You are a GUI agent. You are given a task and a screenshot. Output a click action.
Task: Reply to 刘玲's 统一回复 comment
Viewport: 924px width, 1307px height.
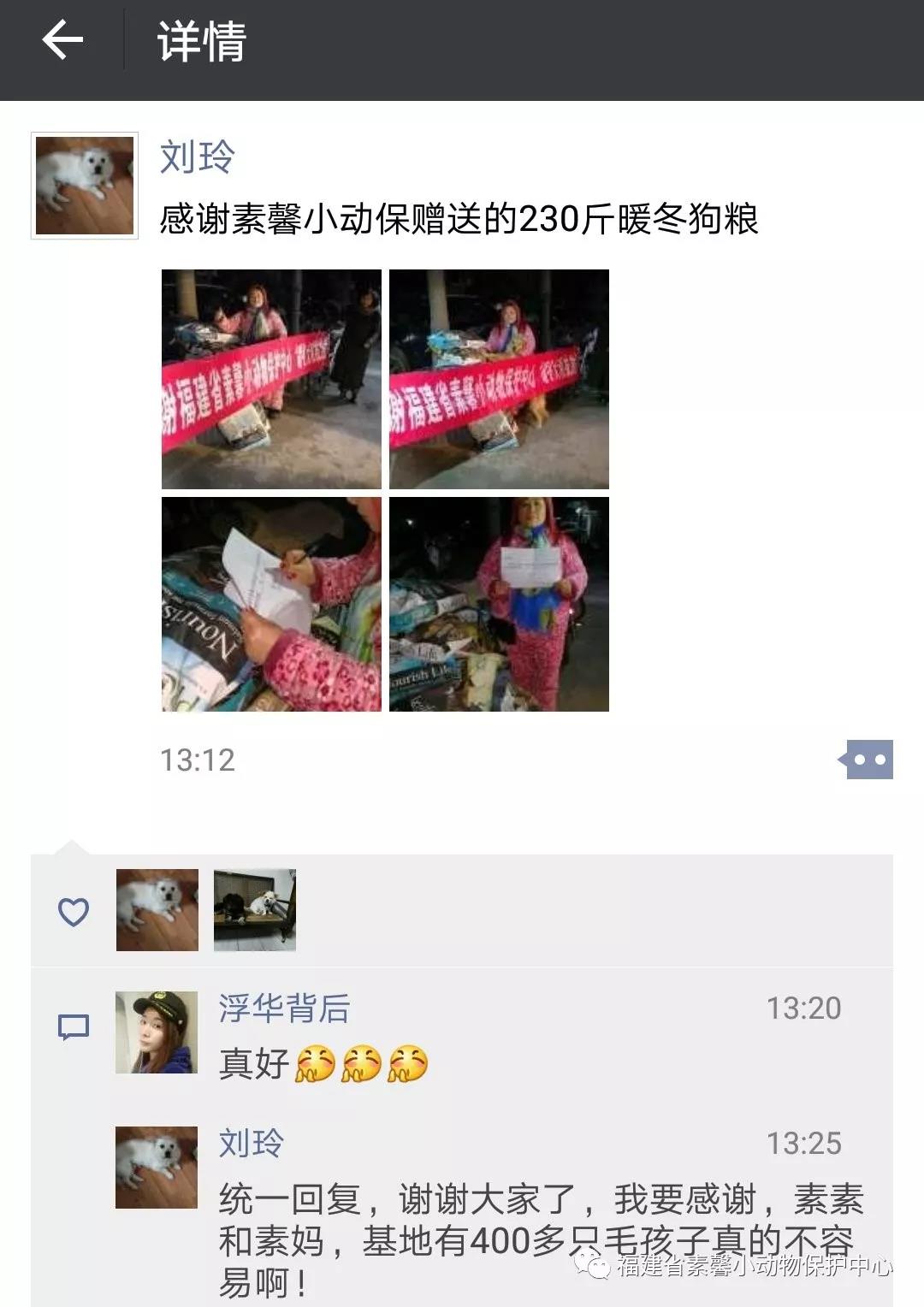(539, 1240)
